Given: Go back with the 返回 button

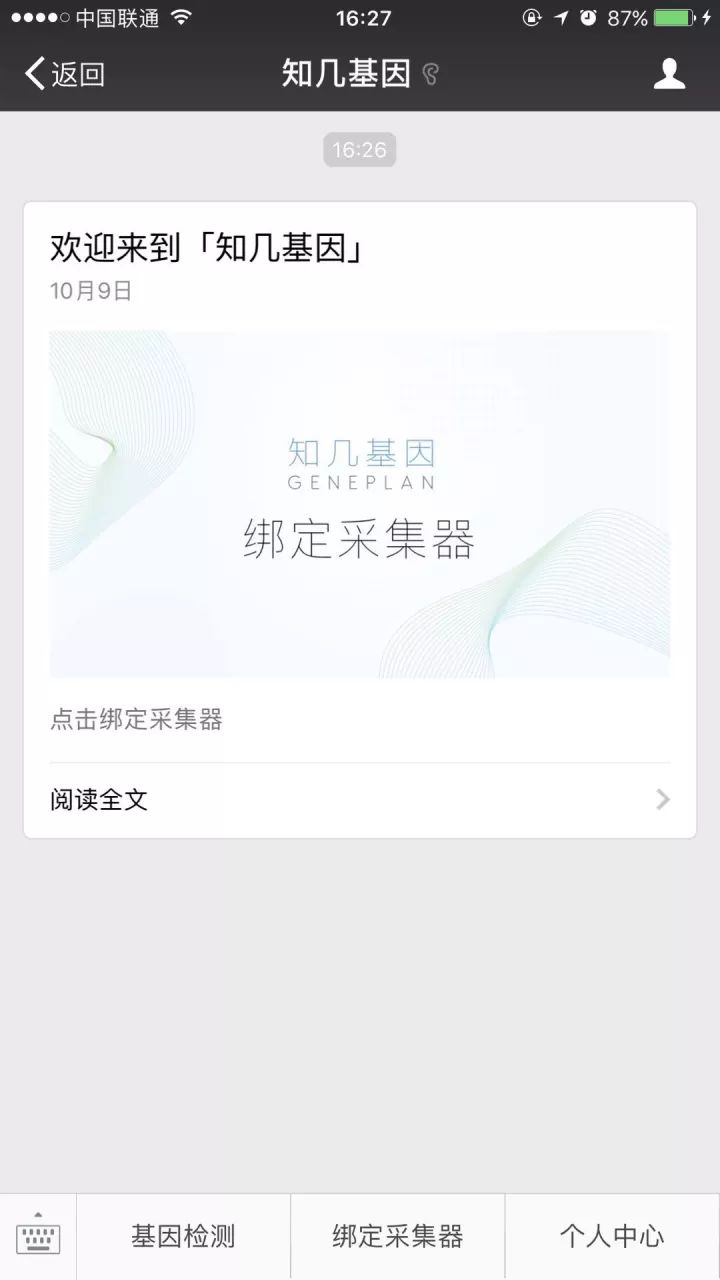Looking at the screenshot, I should [65, 74].
